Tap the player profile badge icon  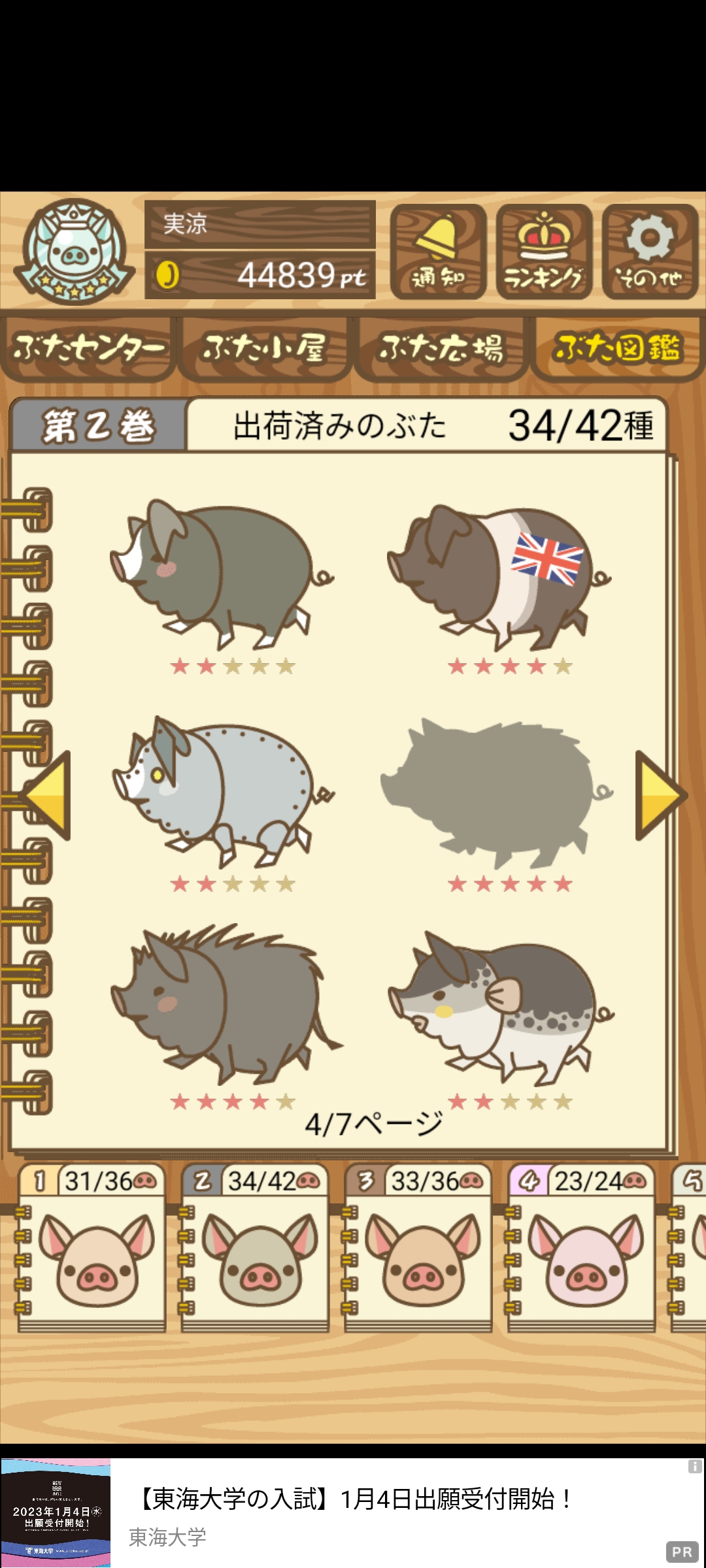74,252
